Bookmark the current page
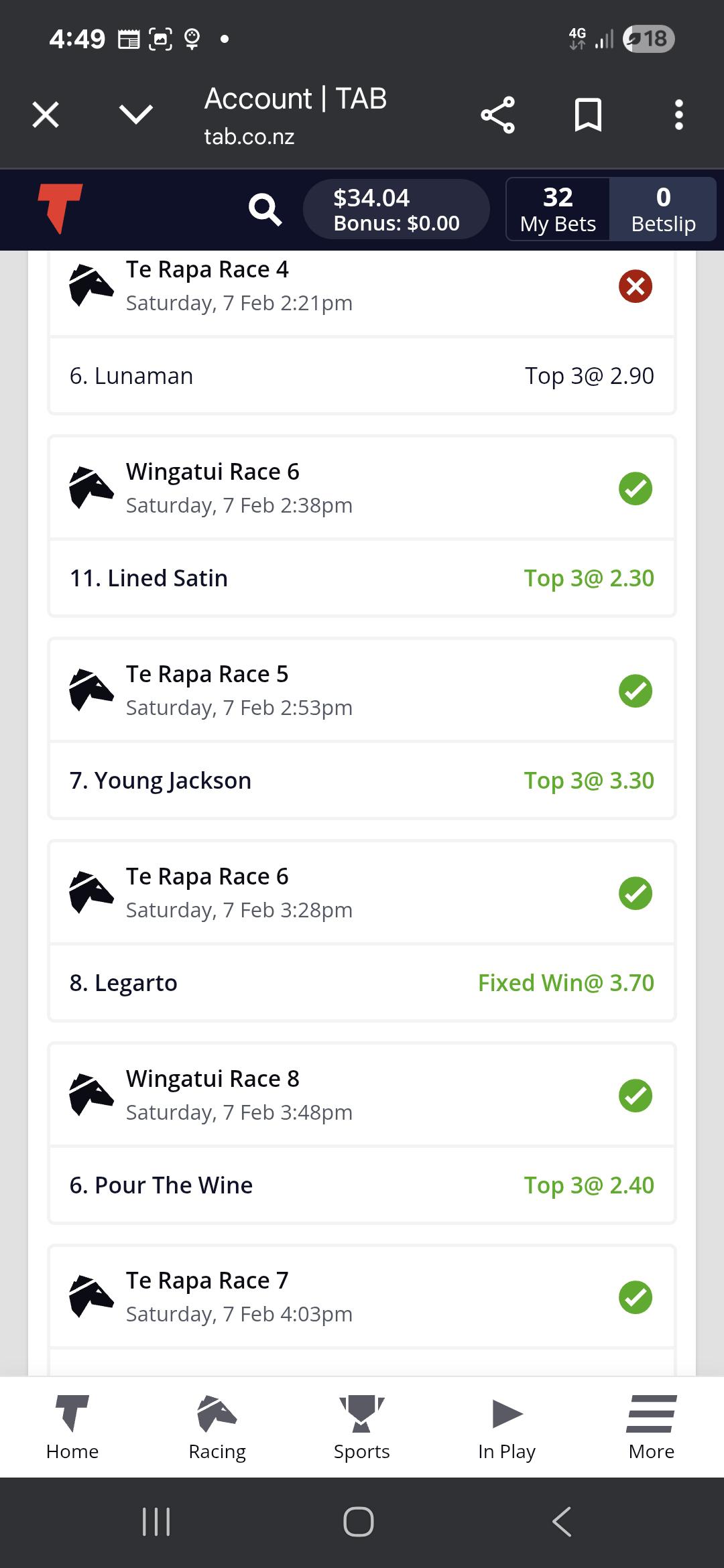 pos(588,115)
